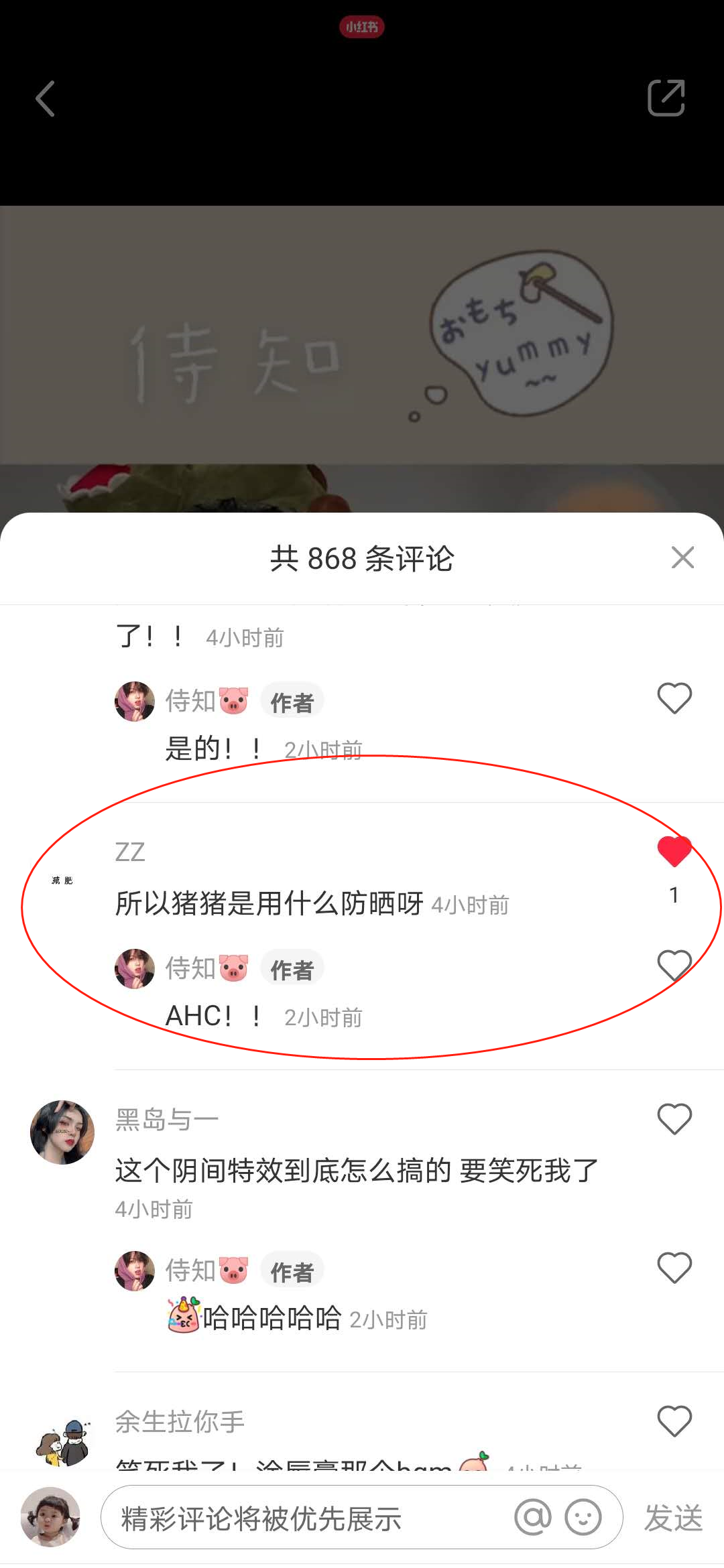Reply to ZZ's comment 所以猪猪是用什么防晒呀
The image size is (724, 1568).
tap(269, 903)
